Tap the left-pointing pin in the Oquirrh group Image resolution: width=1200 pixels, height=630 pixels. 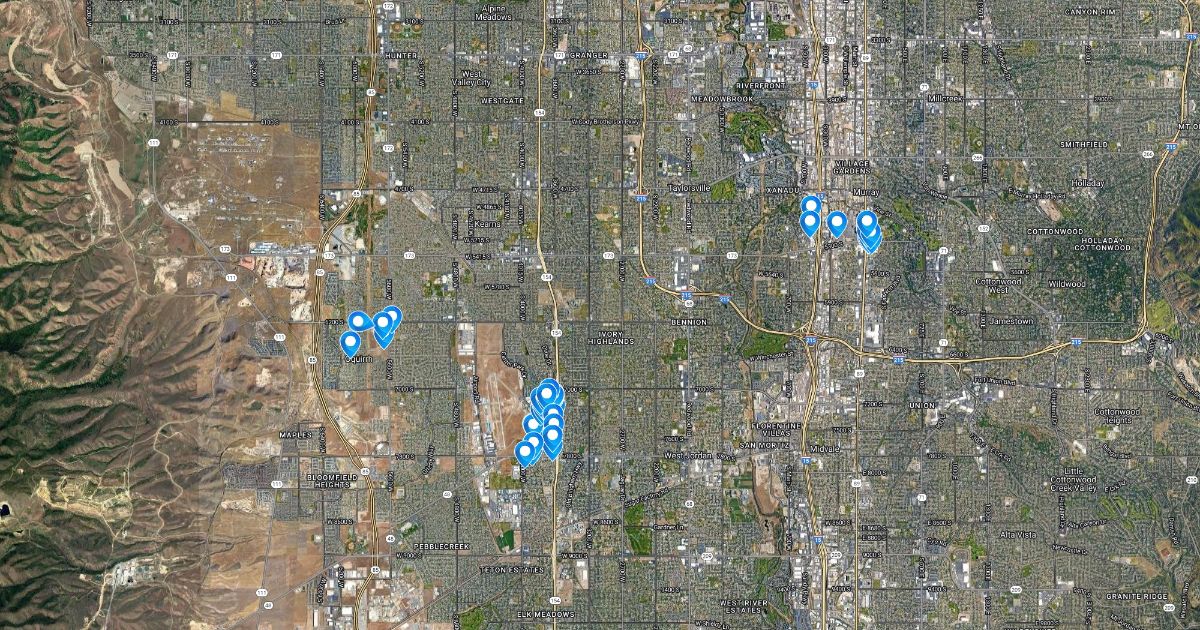(359, 321)
